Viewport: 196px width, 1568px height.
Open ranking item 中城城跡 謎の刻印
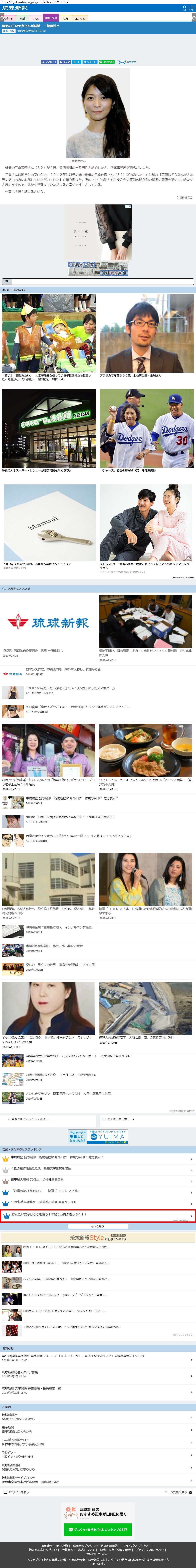pos(97,1157)
